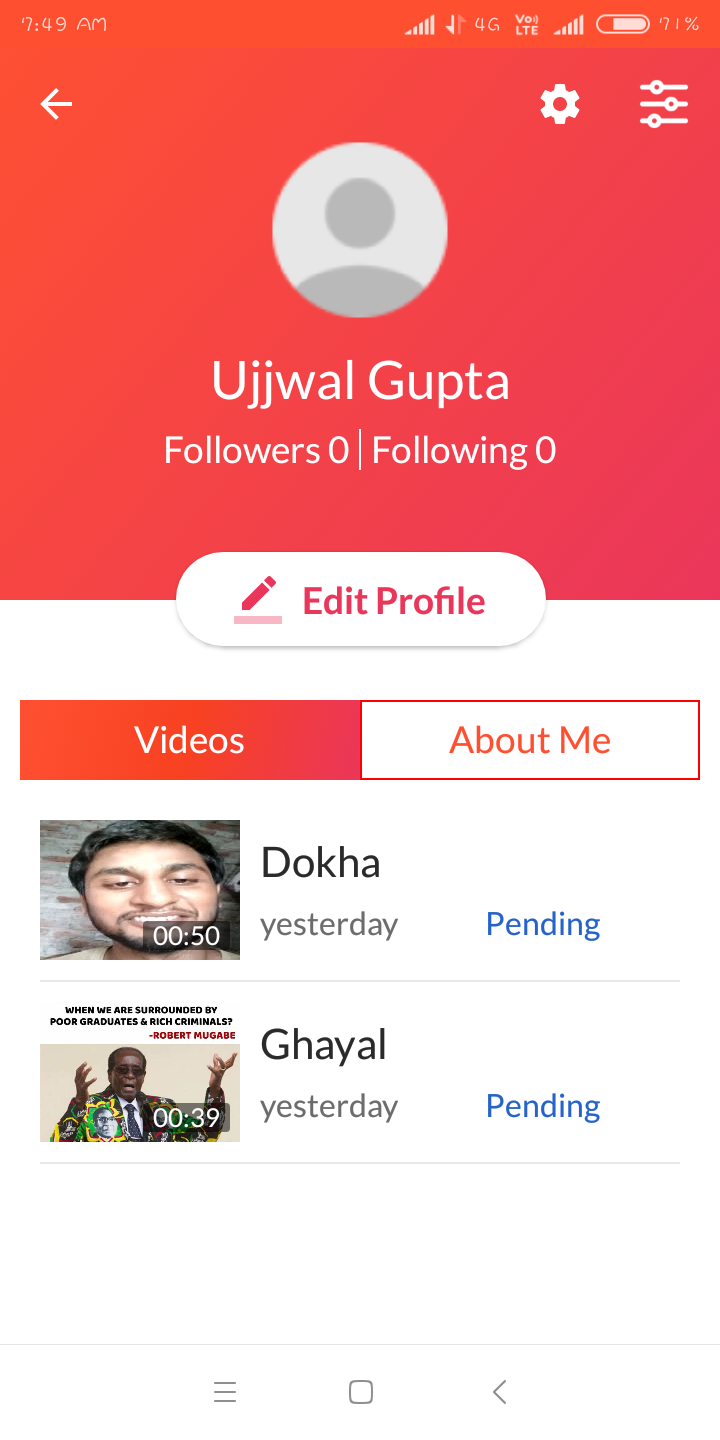Tap the profile picture placeholder

360,230
